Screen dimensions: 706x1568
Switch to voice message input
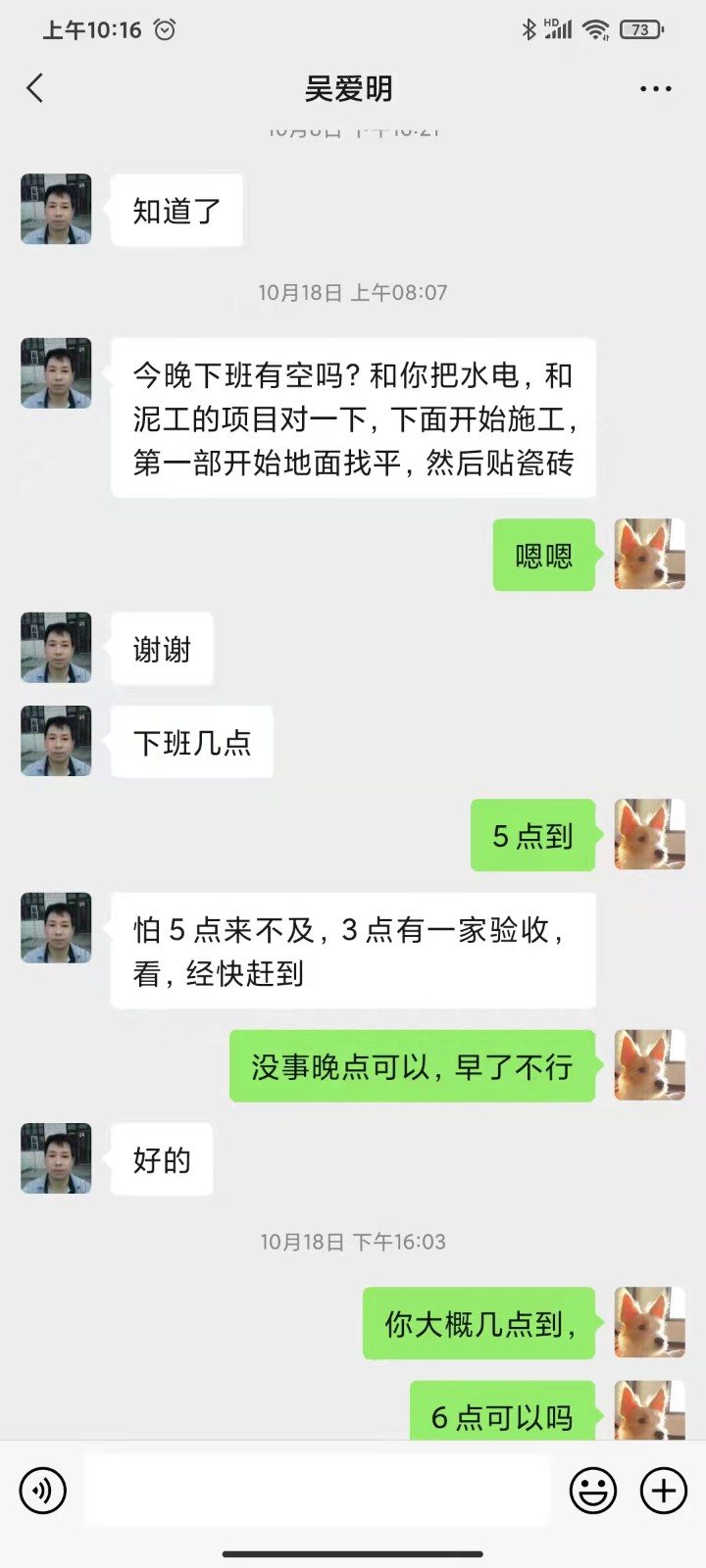tap(43, 1491)
